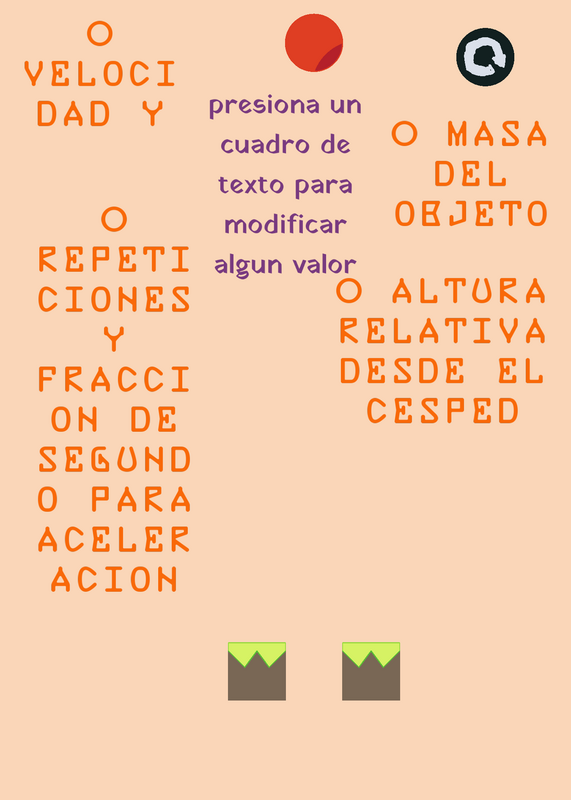This screenshot has height=800, width=571.
Task: Tap the circular arrow reset icon
Action: (x=485, y=57)
